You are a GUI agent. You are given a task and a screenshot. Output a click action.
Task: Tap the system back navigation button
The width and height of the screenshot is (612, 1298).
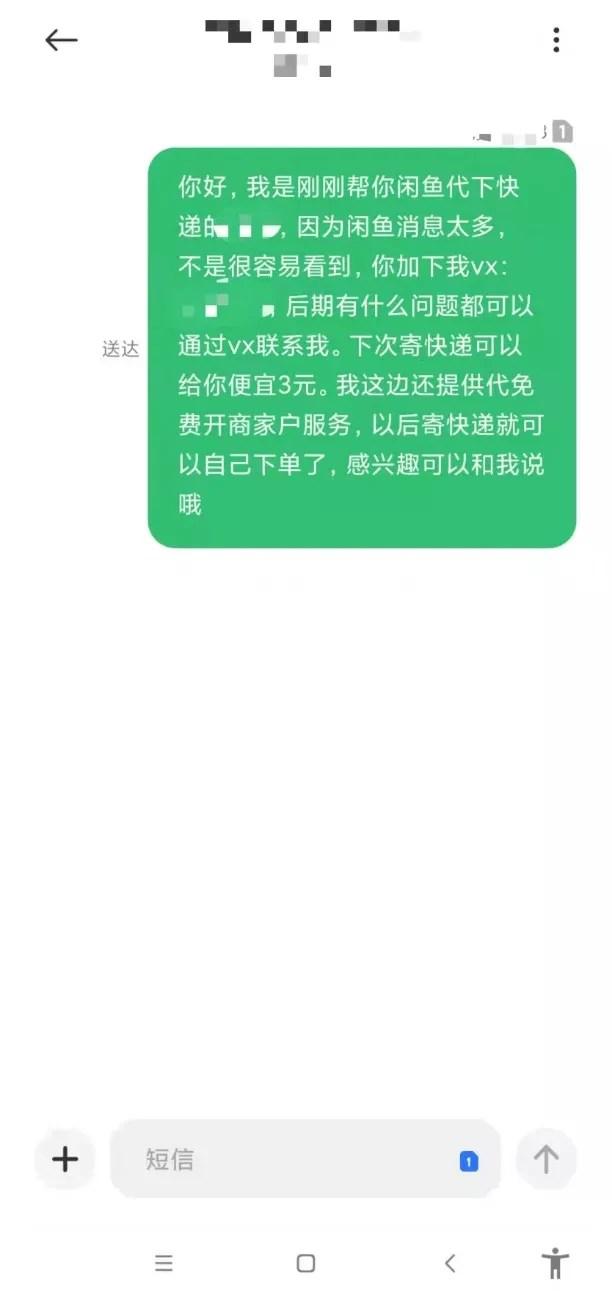point(450,1263)
